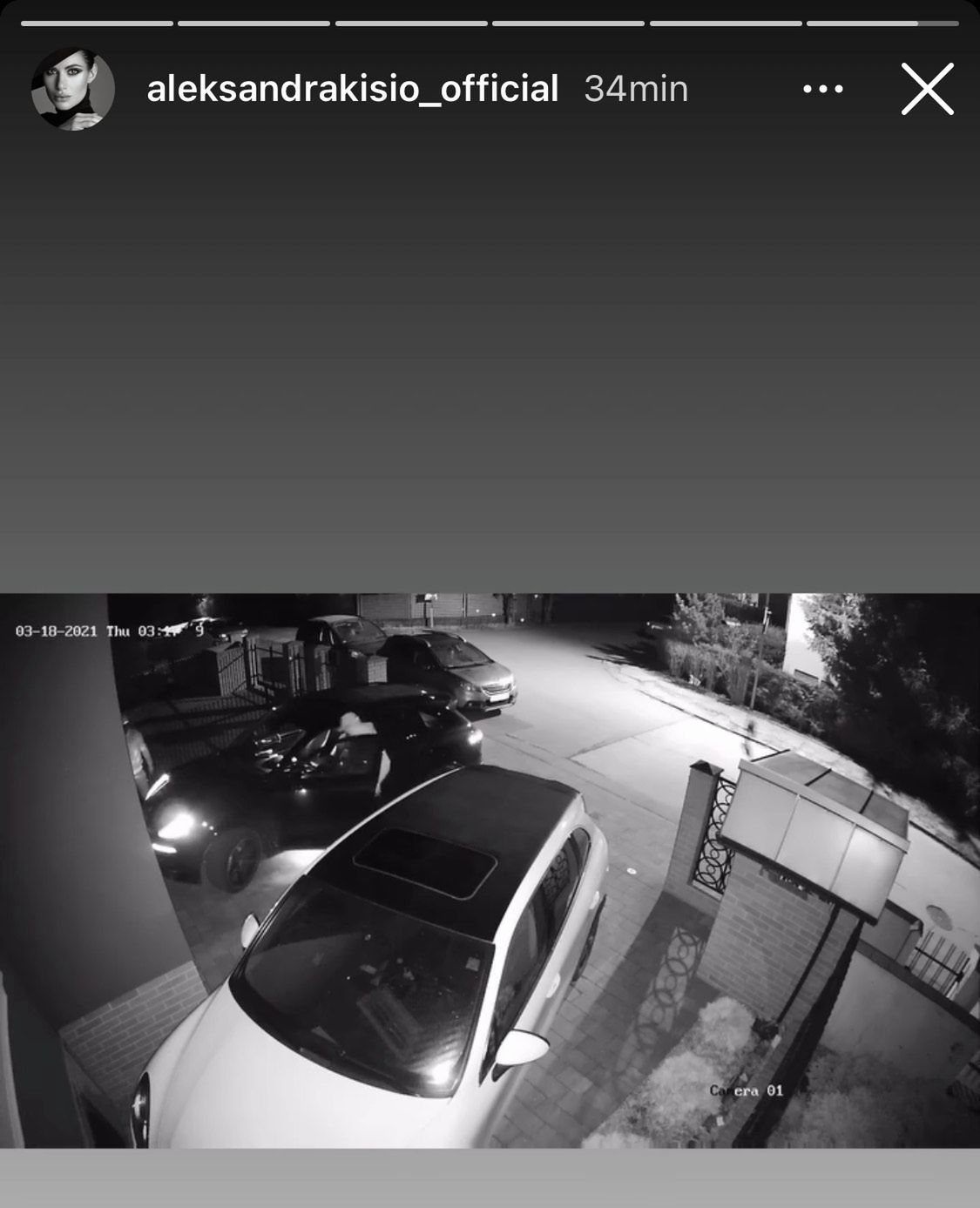Image resolution: width=980 pixels, height=1208 pixels.
Task: Open aleksandrakisio_official's profile picture
Action: click(x=73, y=89)
